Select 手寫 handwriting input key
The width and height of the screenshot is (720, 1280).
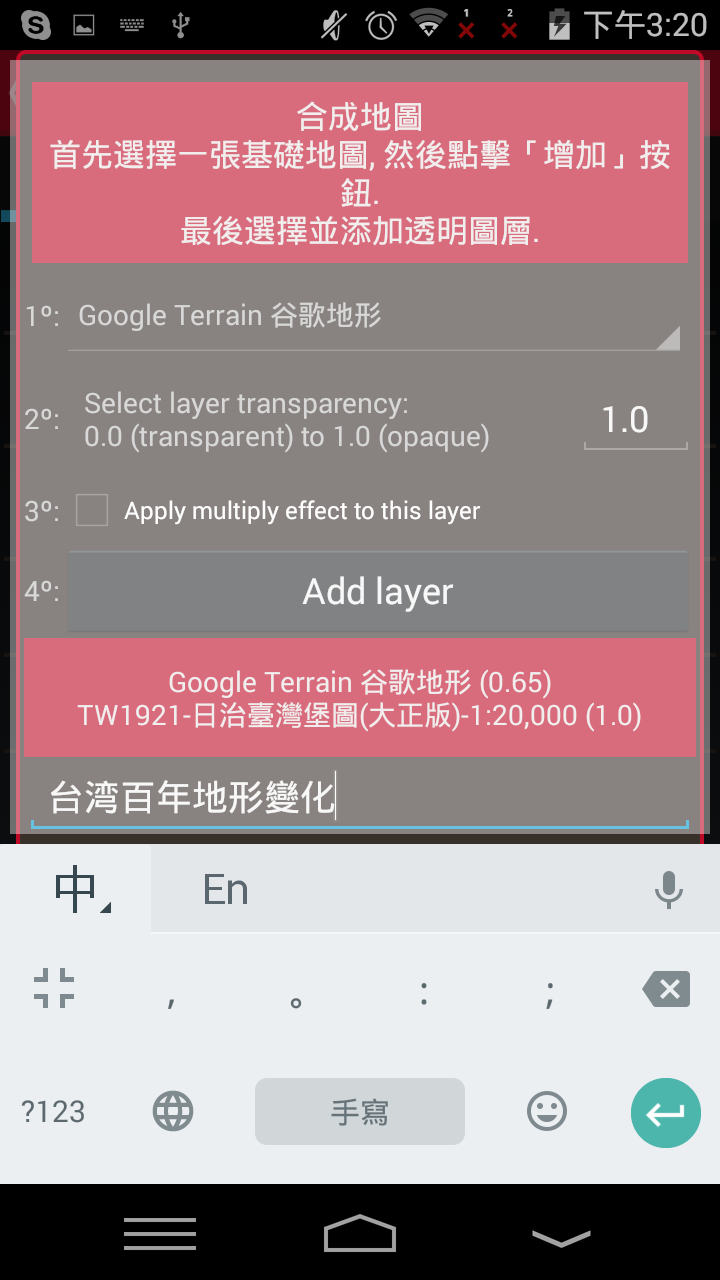tap(360, 1112)
